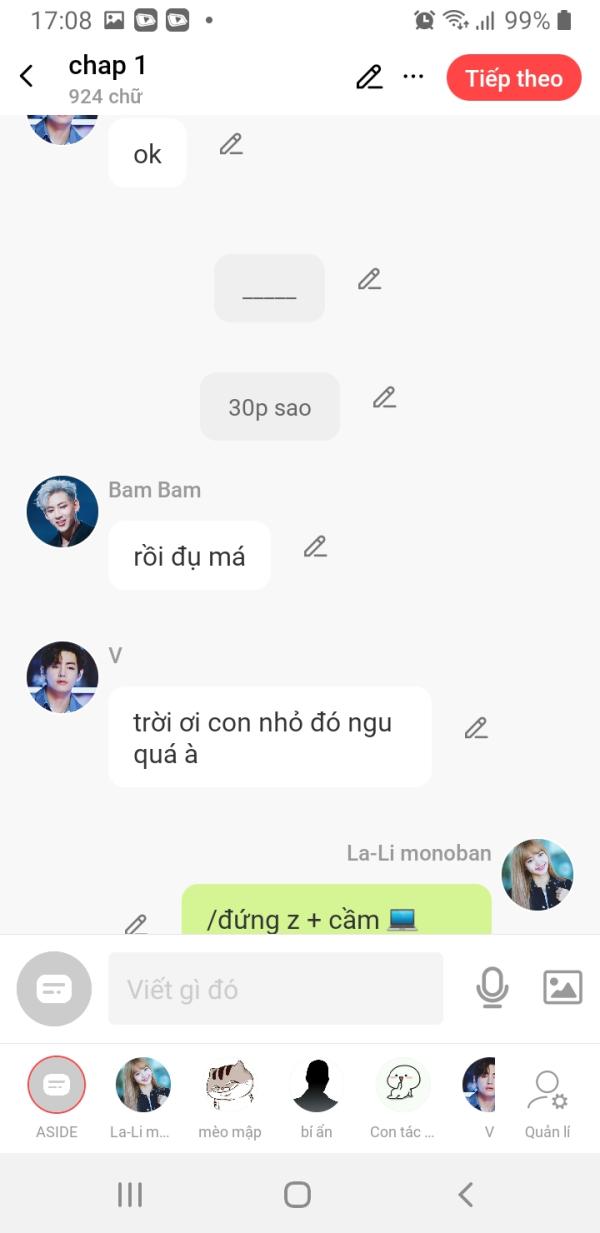Tap the pencil icon next to chap 1 title
The width and height of the screenshot is (600, 1233).
[x=369, y=77]
